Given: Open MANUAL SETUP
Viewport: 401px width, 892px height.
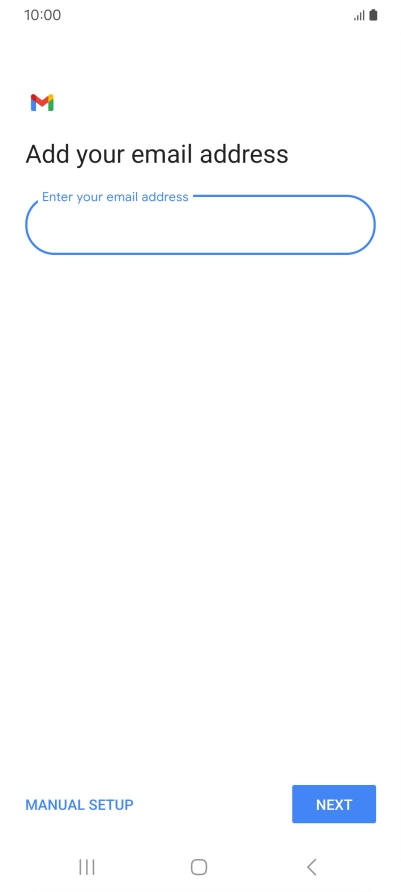Looking at the screenshot, I should coord(80,804).
